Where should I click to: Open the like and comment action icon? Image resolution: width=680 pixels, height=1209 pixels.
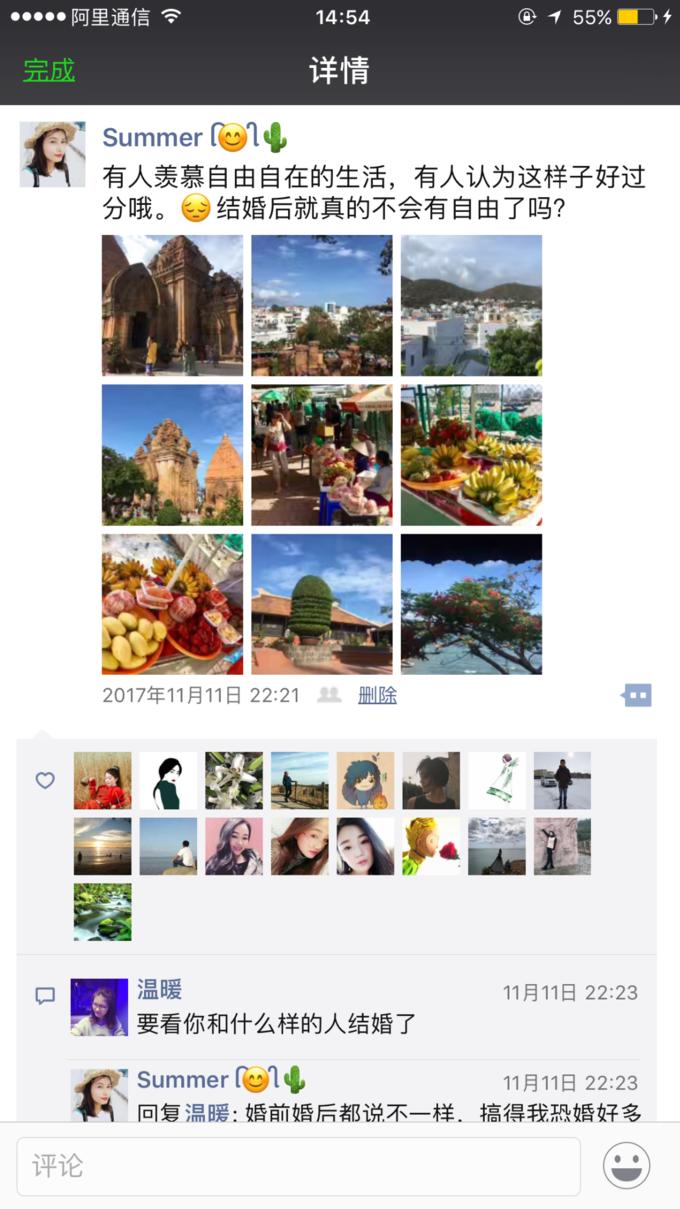[x=637, y=695]
